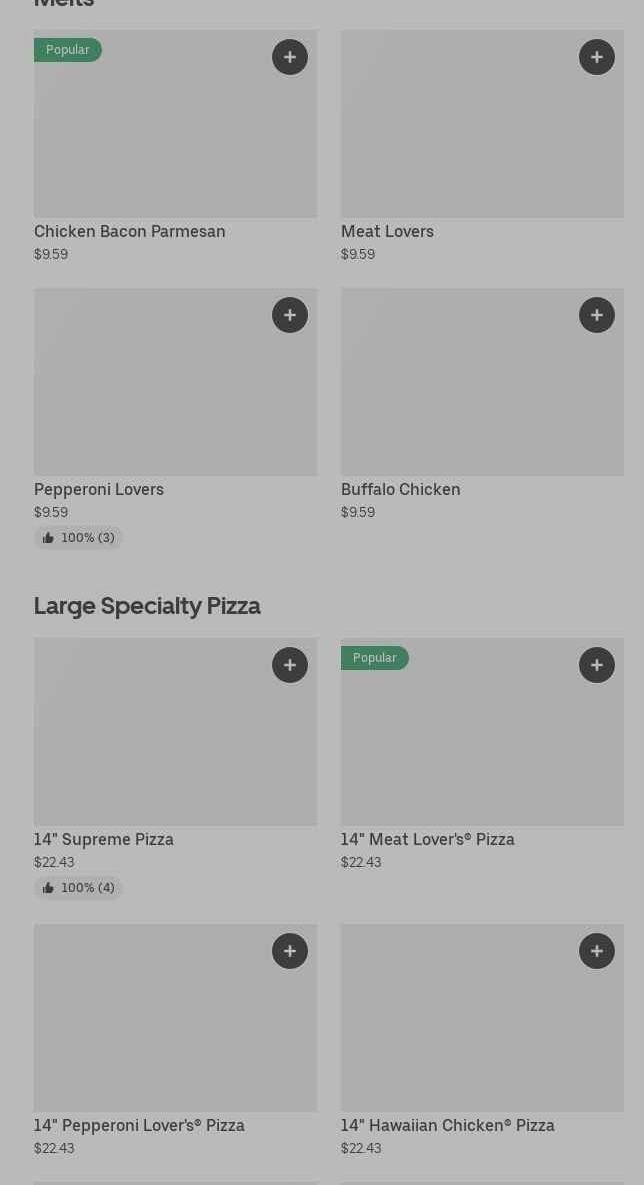Image resolution: width=644 pixels, height=1185 pixels.
Task: Add 14" Pepperoni Lover's Pizza to cart
Action: pos(290,951)
